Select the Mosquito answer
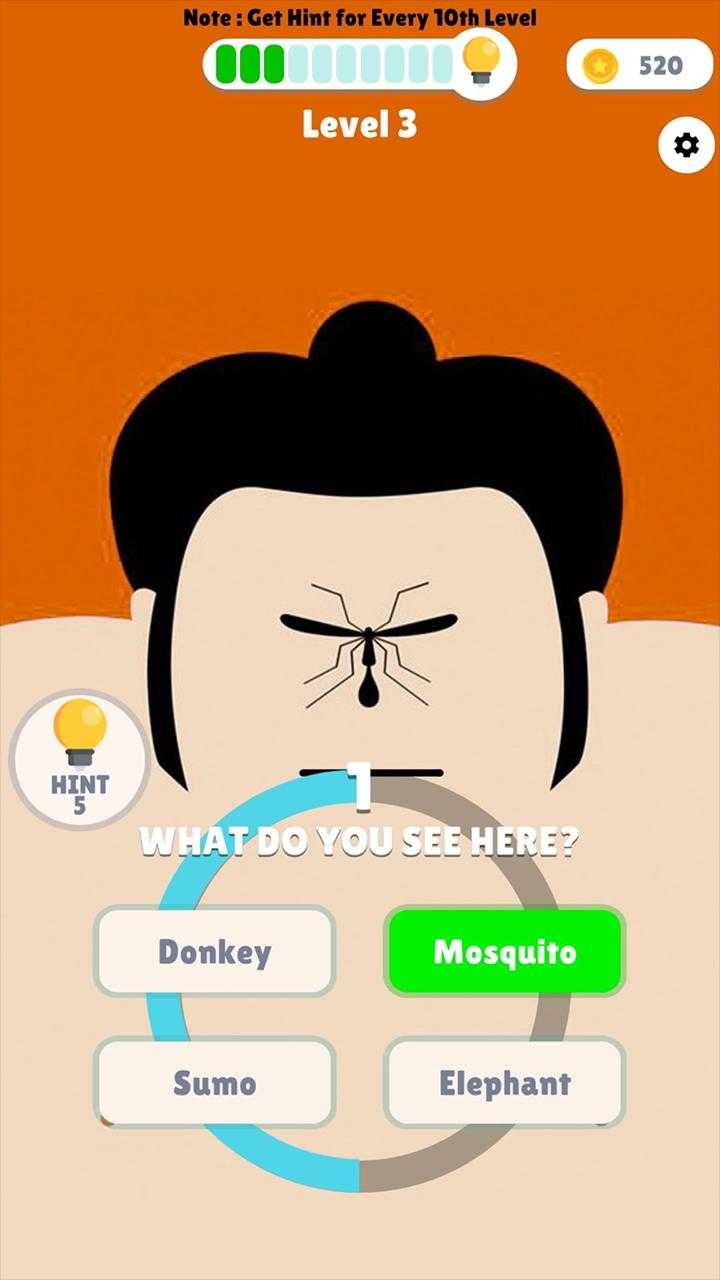This screenshot has height=1280, width=720. pos(504,951)
